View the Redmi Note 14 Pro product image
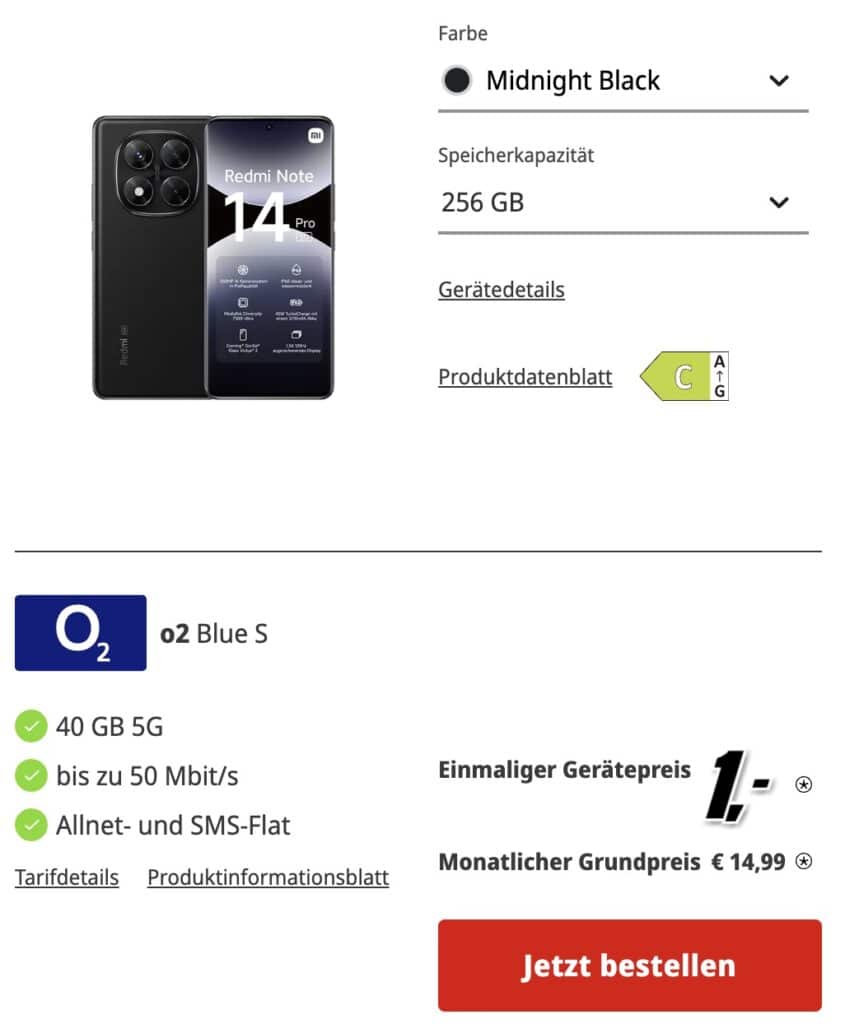 (x=213, y=257)
